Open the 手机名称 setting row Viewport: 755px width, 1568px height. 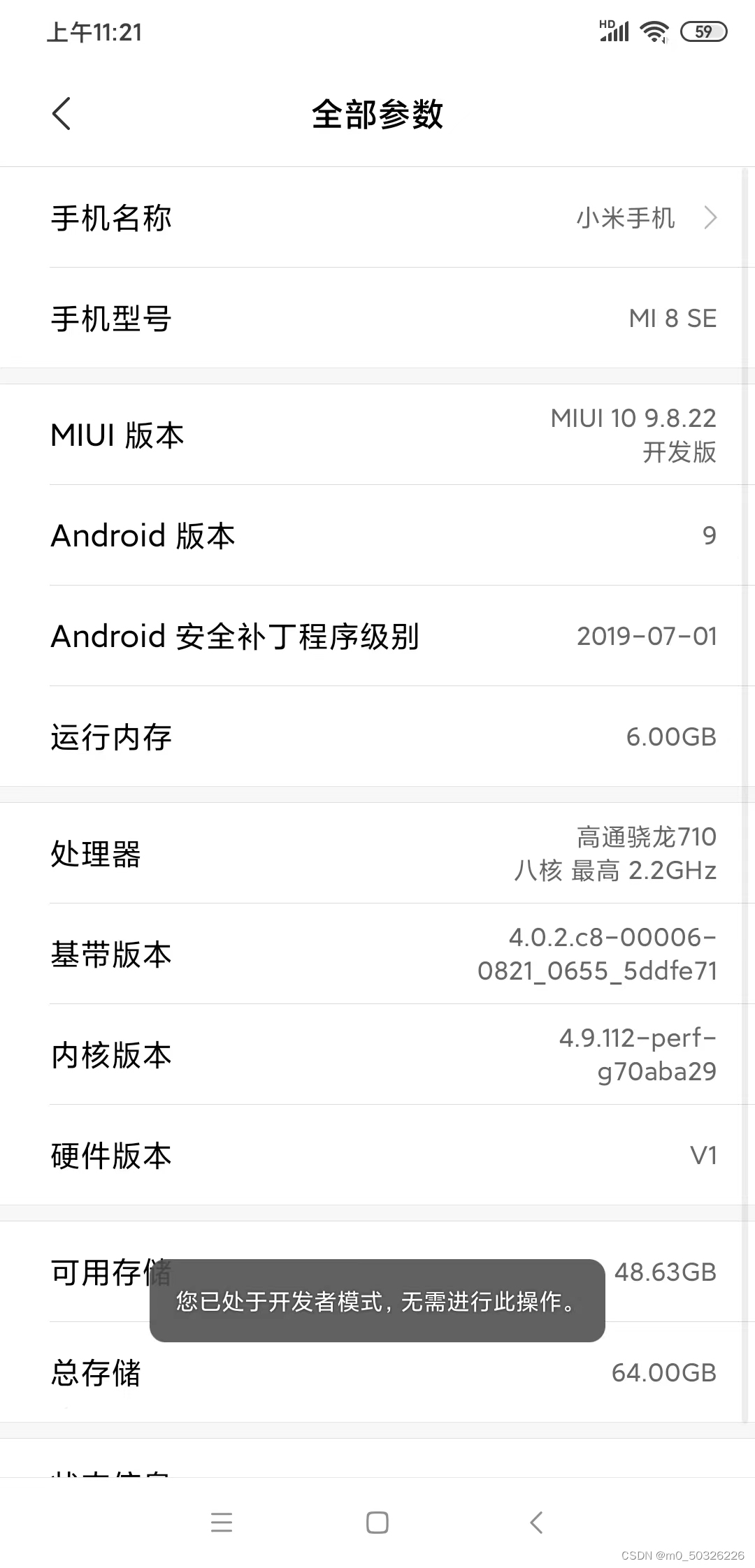click(x=377, y=218)
